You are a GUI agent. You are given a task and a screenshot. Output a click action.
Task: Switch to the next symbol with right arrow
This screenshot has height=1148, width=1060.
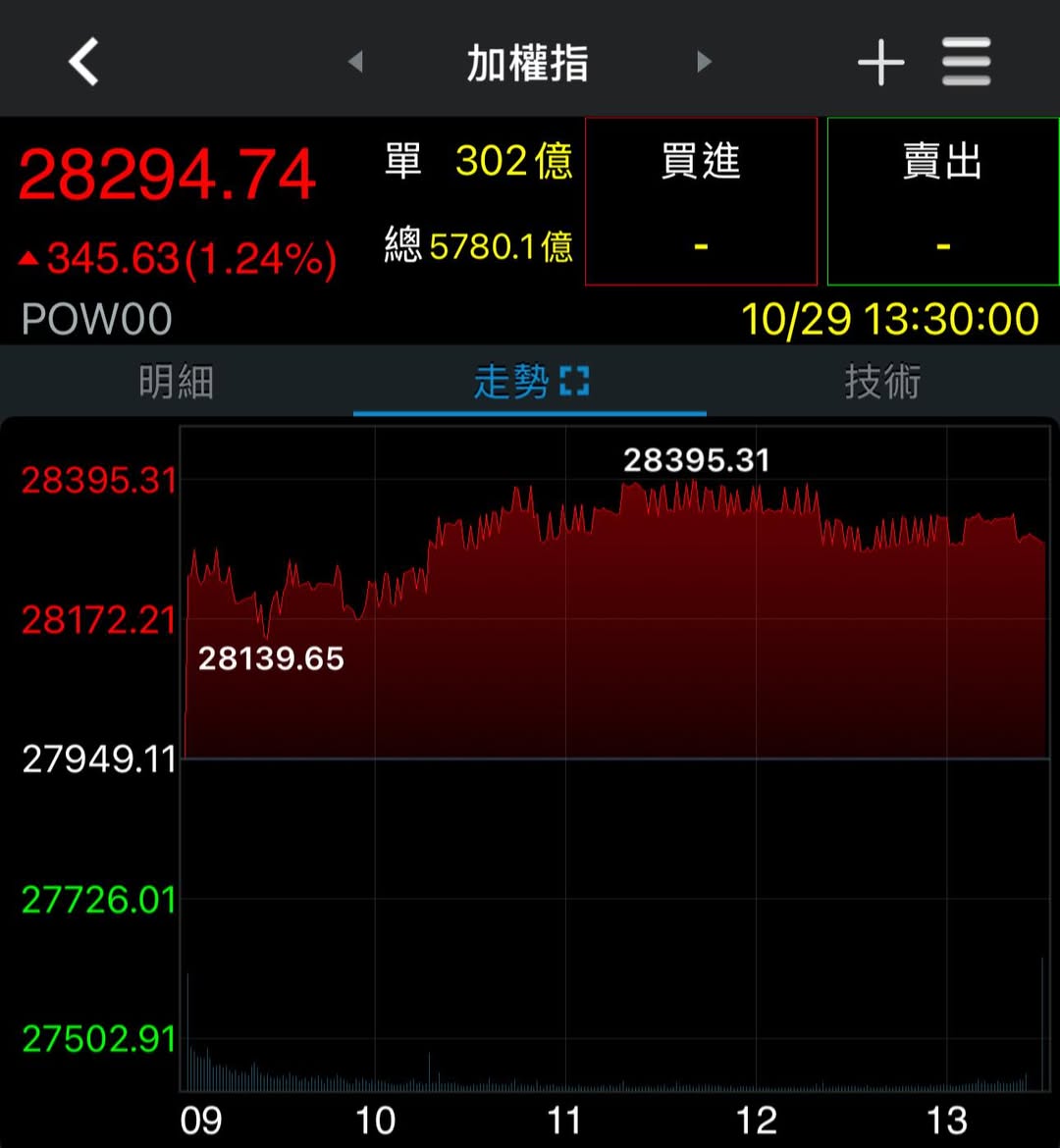(703, 63)
